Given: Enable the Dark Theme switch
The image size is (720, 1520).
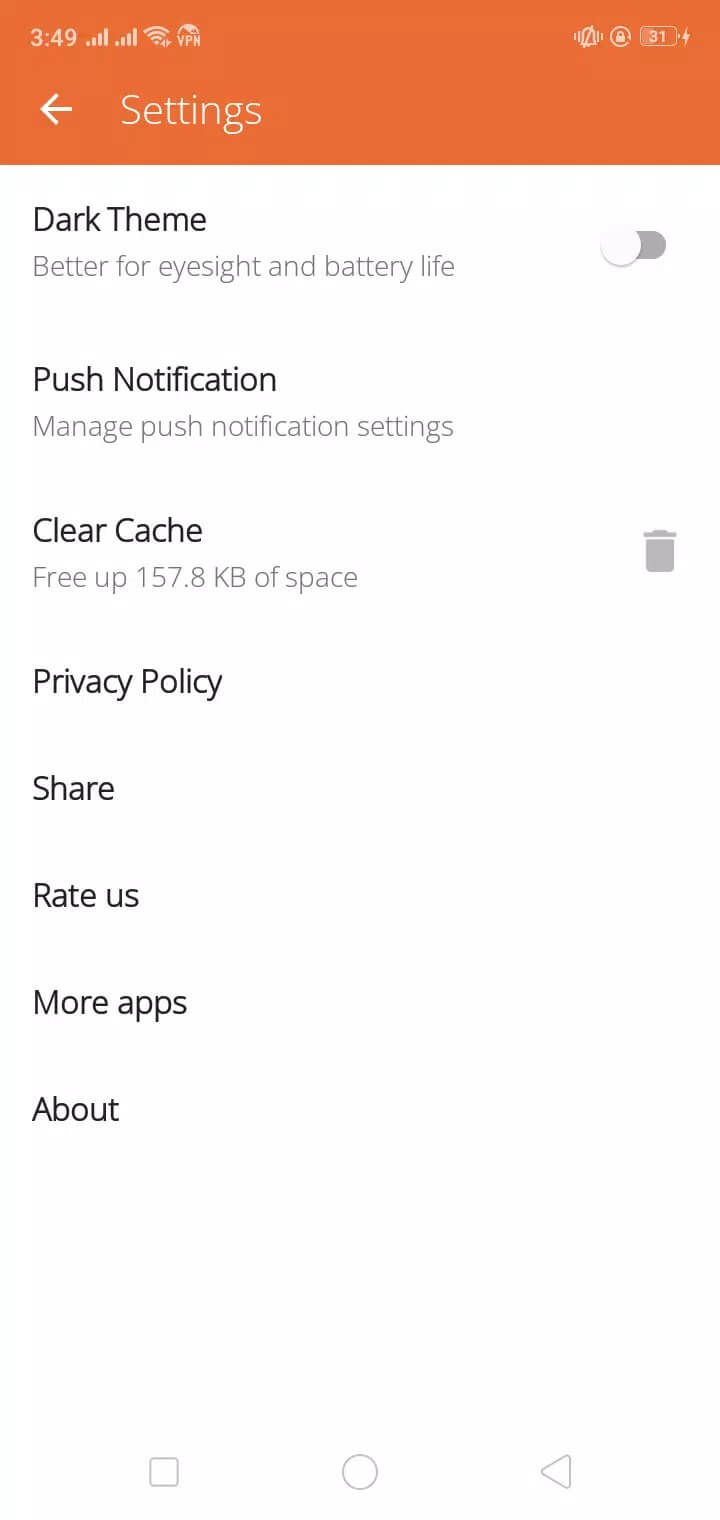Looking at the screenshot, I should (x=634, y=245).
